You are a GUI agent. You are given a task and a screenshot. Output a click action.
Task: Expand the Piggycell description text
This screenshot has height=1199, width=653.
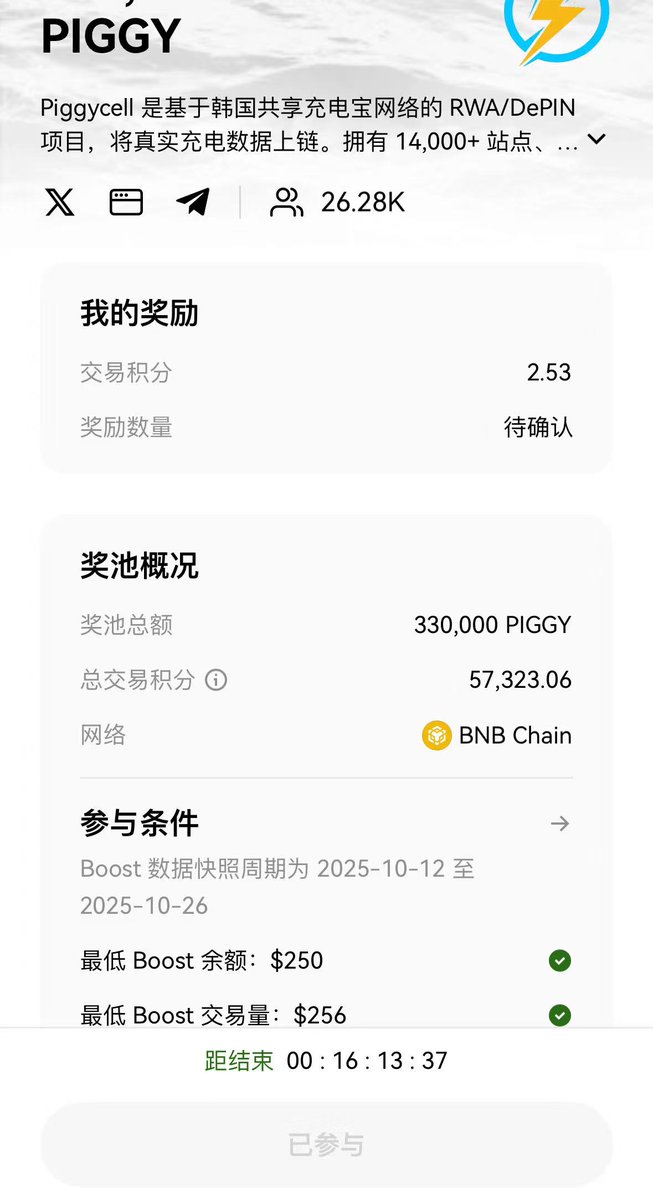tap(596, 140)
